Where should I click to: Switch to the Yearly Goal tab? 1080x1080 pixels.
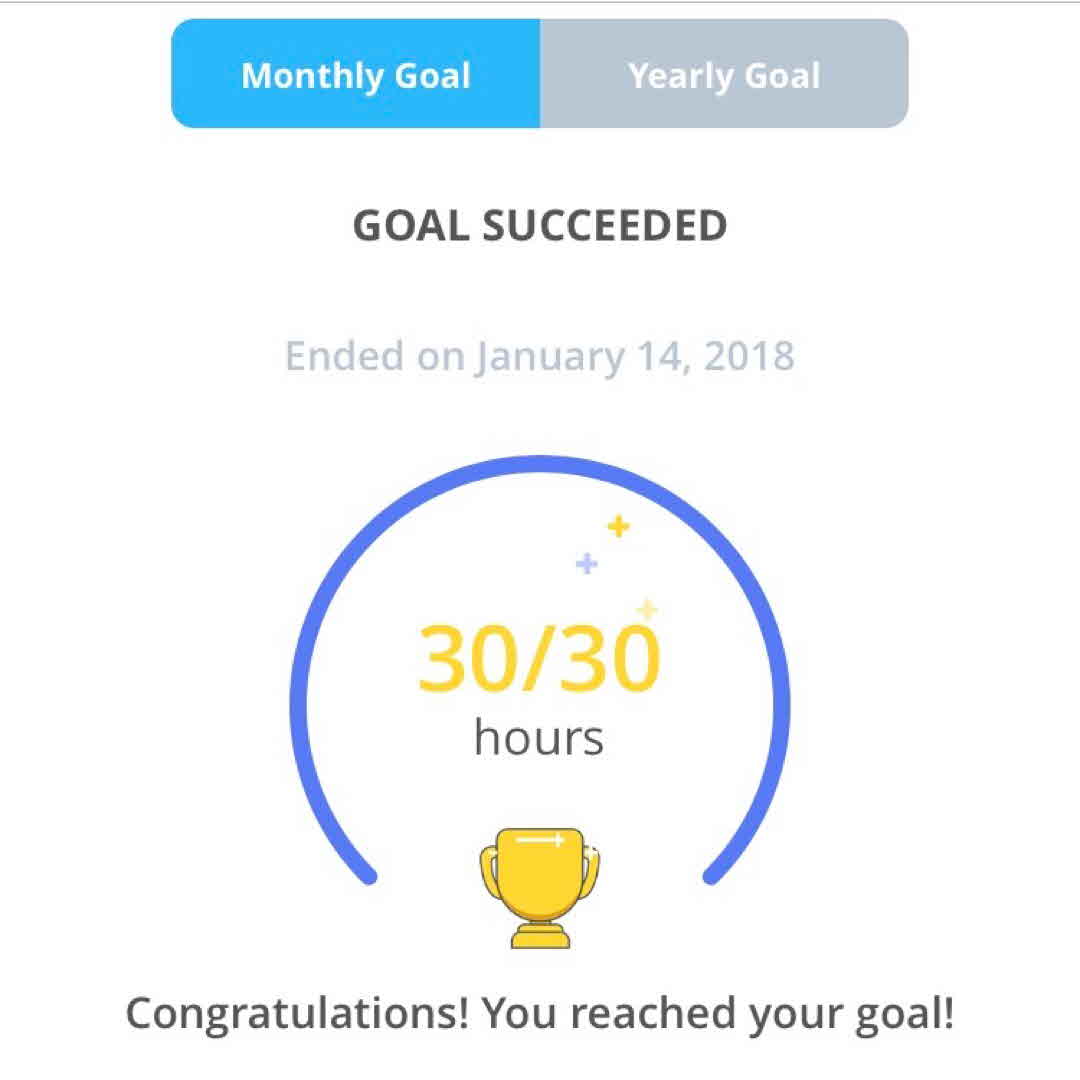pos(724,75)
